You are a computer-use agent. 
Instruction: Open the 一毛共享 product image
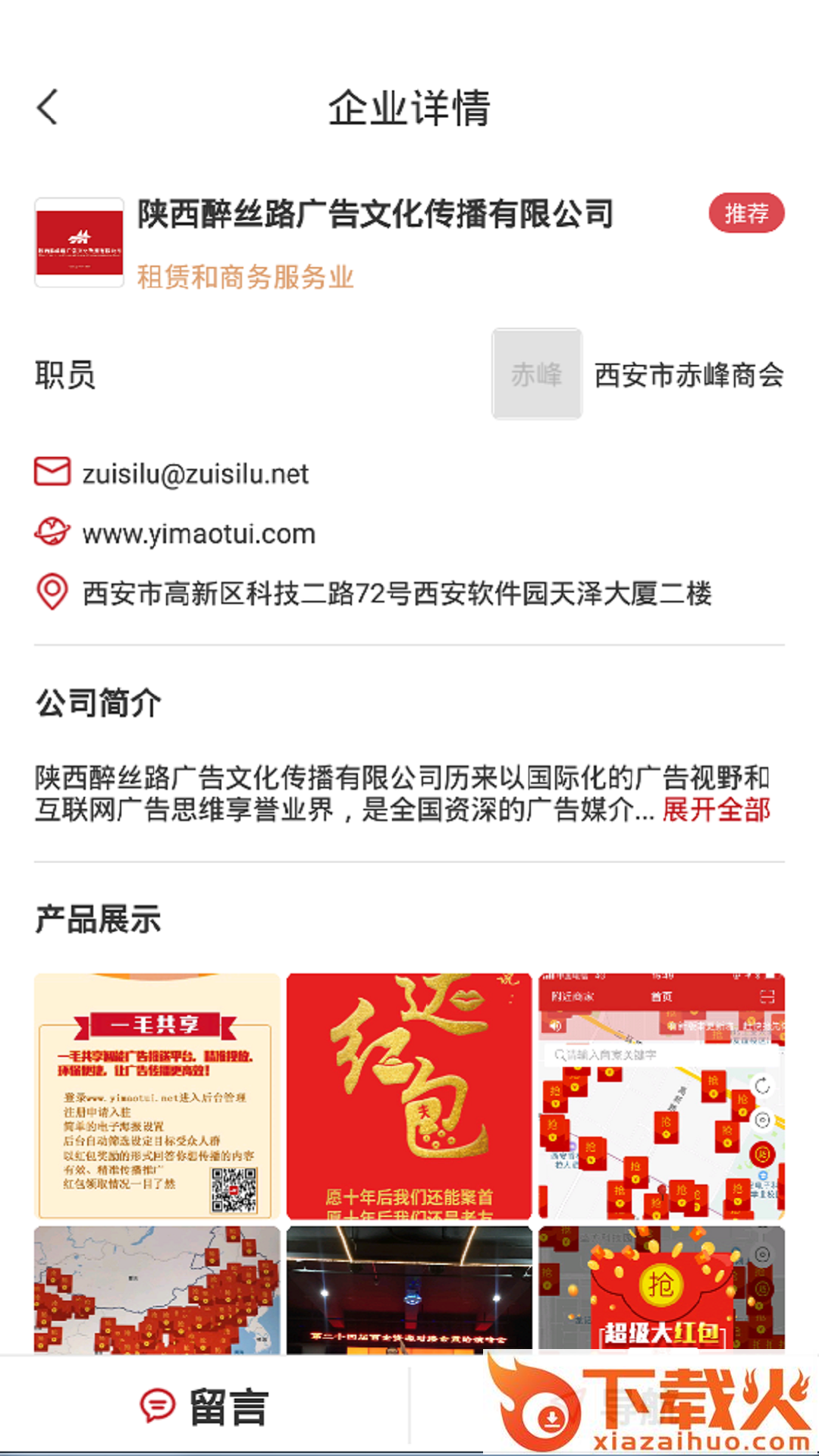(x=157, y=1096)
